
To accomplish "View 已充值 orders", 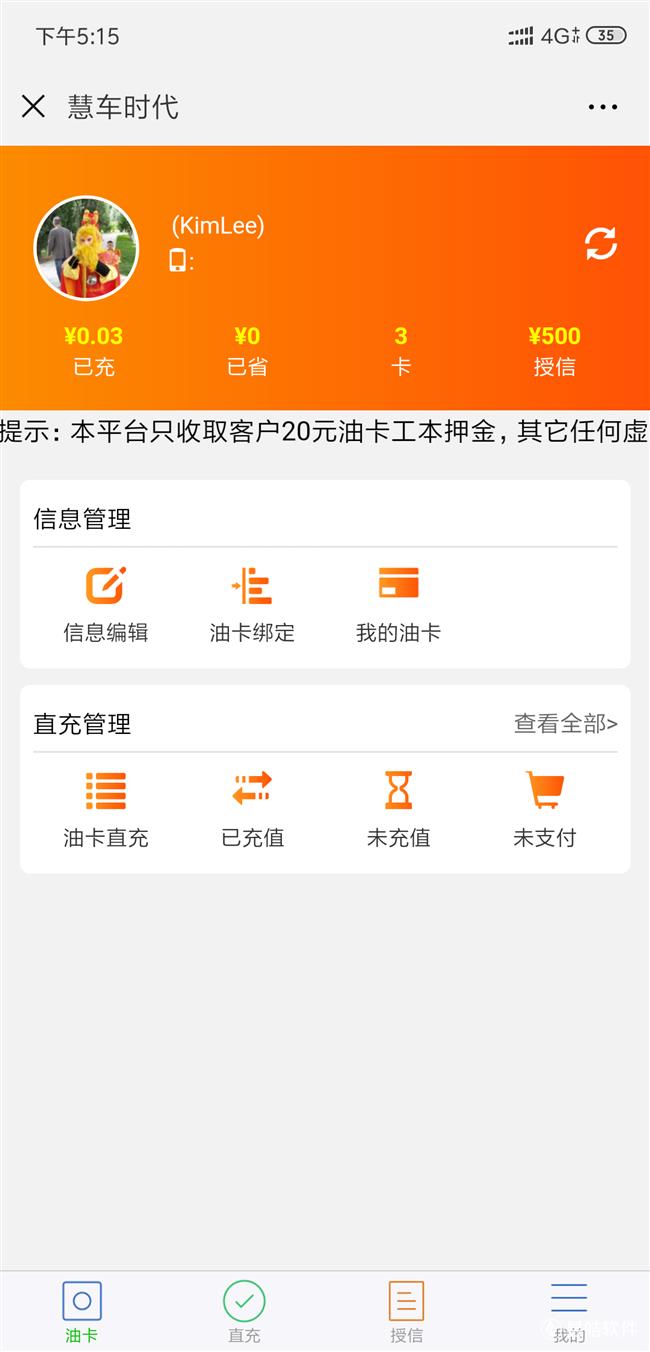I will 252,808.
